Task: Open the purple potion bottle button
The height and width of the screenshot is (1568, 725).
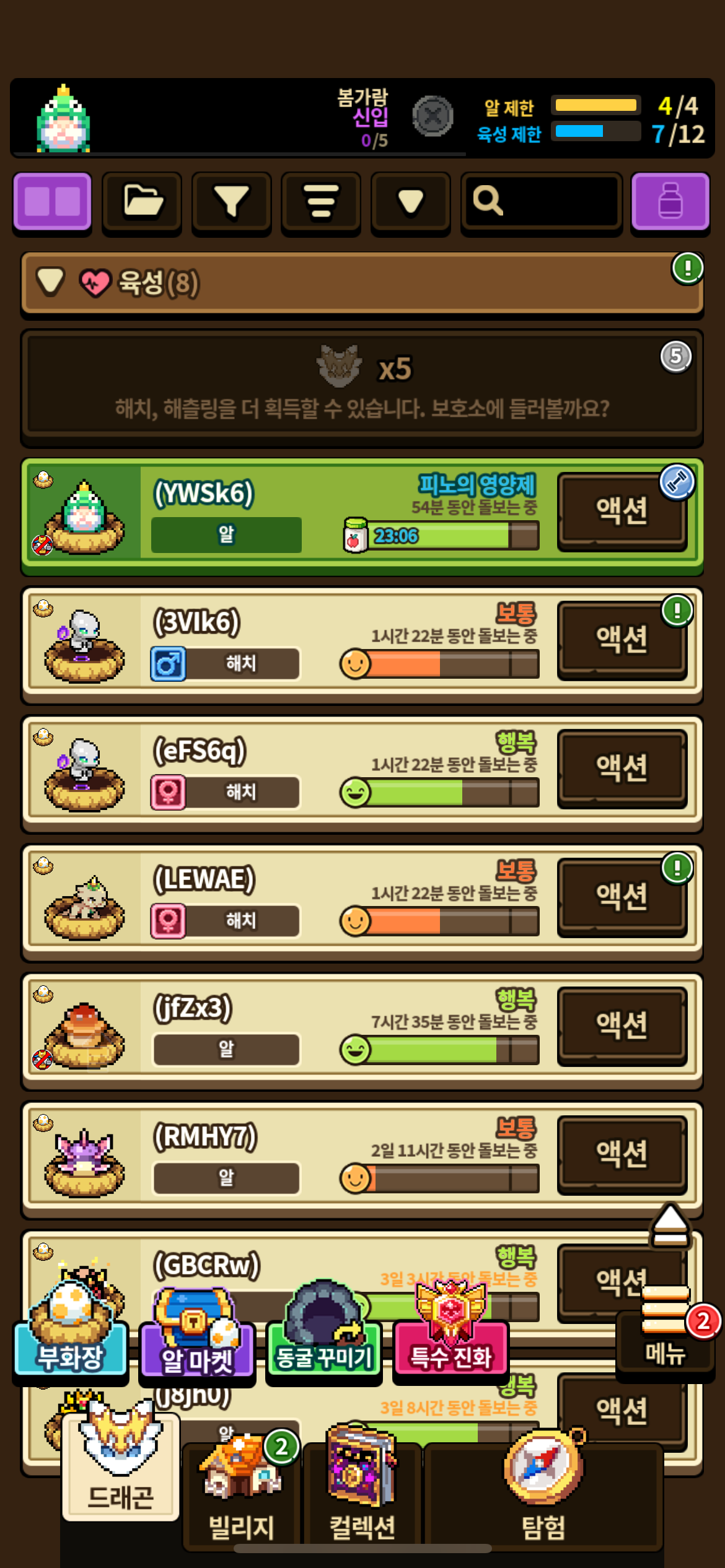Action: (670, 202)
